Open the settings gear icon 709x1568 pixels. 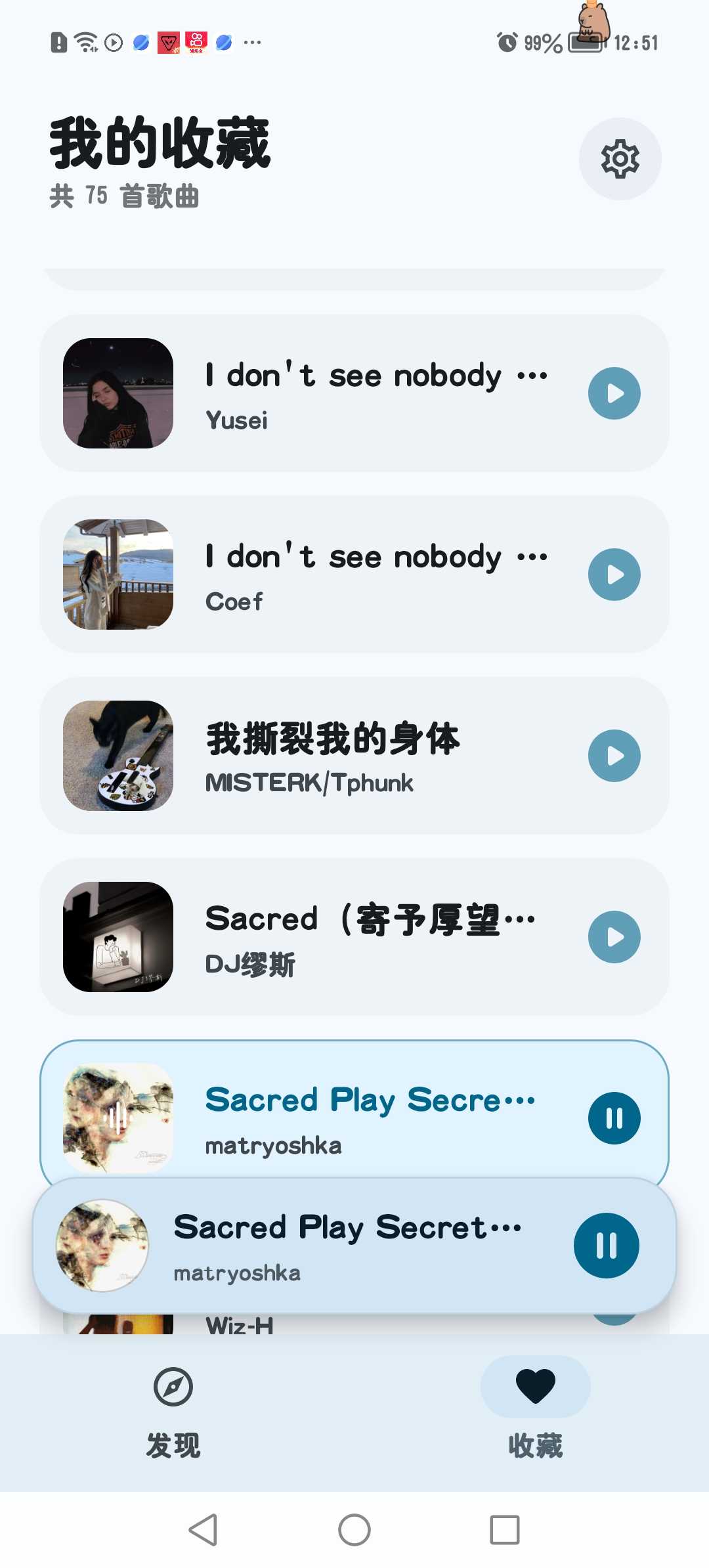point(620,159)
